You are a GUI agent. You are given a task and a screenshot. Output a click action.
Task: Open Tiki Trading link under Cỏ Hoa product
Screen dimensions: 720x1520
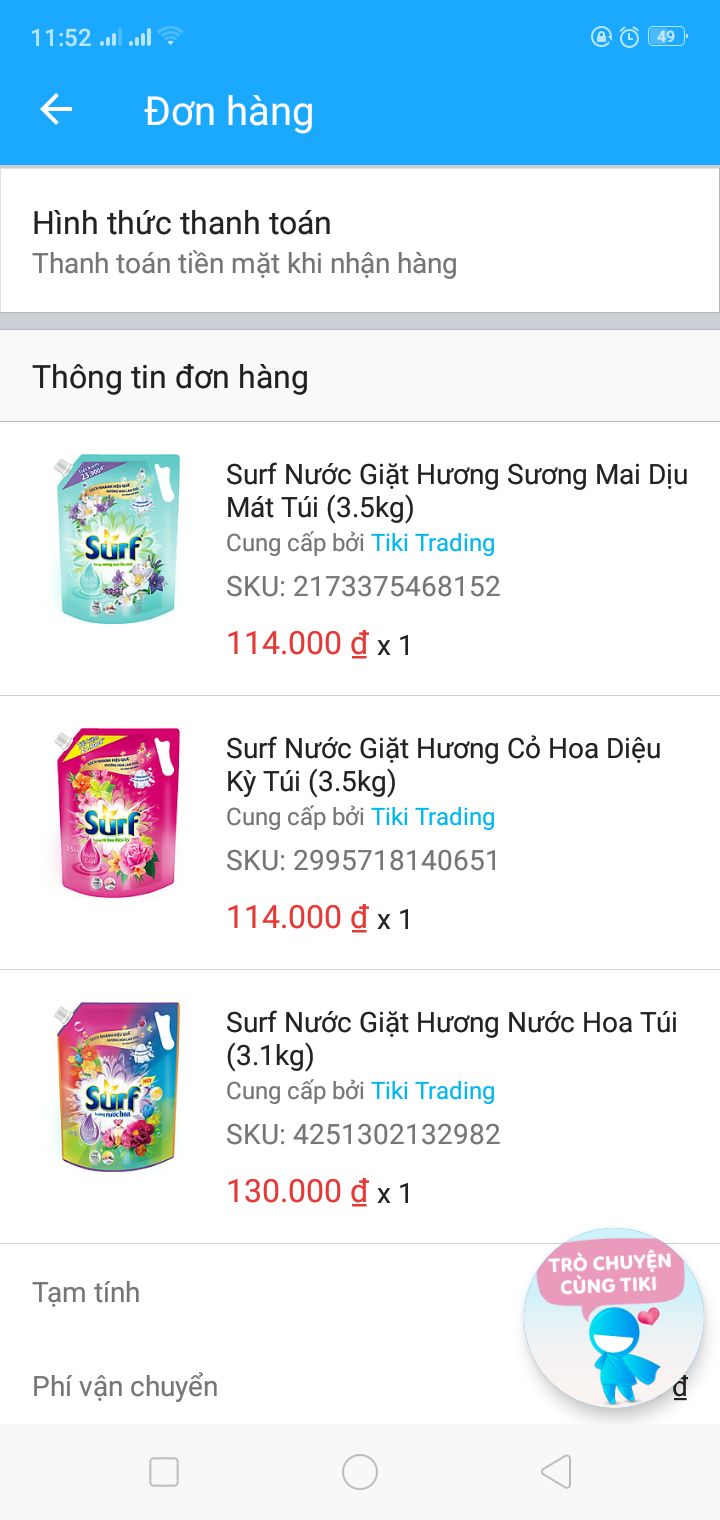[433, 816]
